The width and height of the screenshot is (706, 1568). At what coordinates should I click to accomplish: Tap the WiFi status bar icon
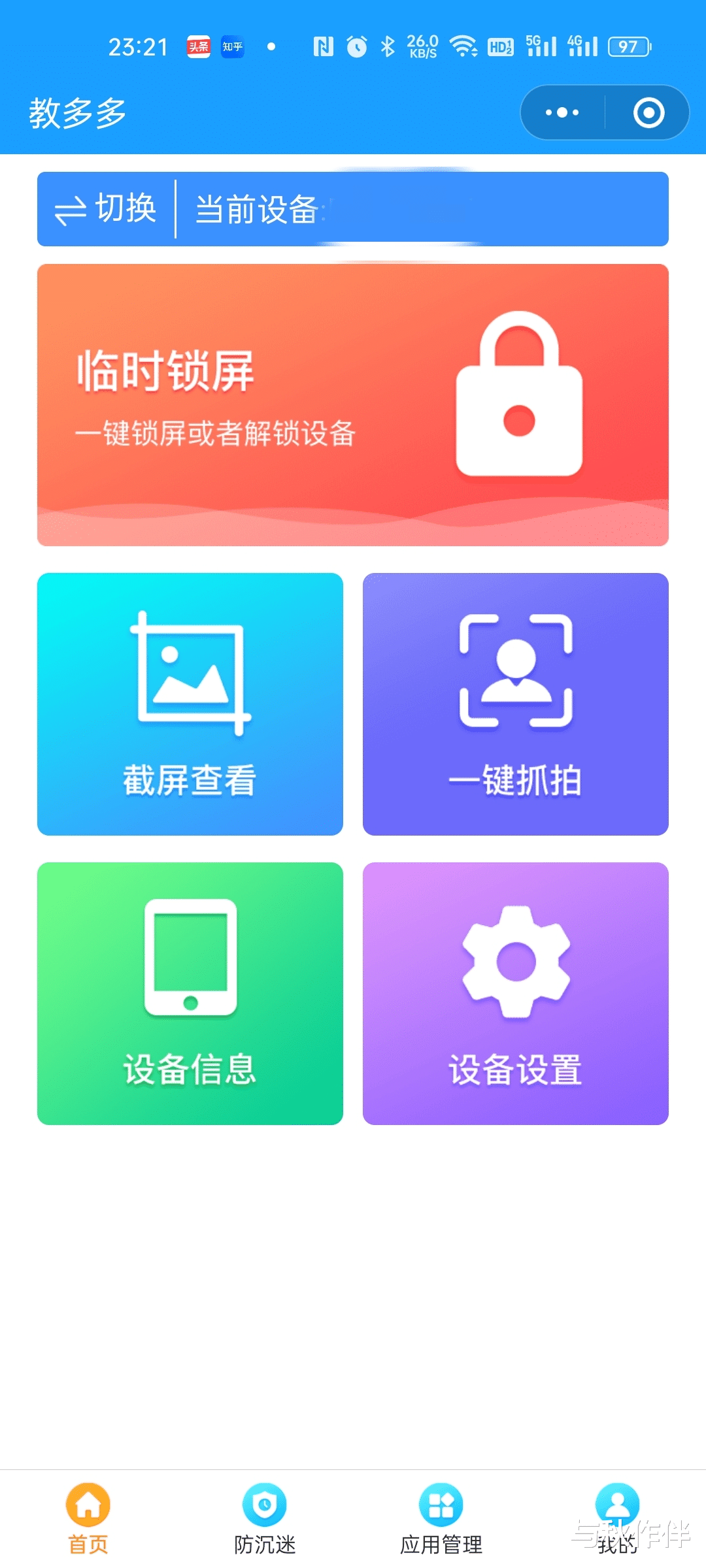[464, 46]
